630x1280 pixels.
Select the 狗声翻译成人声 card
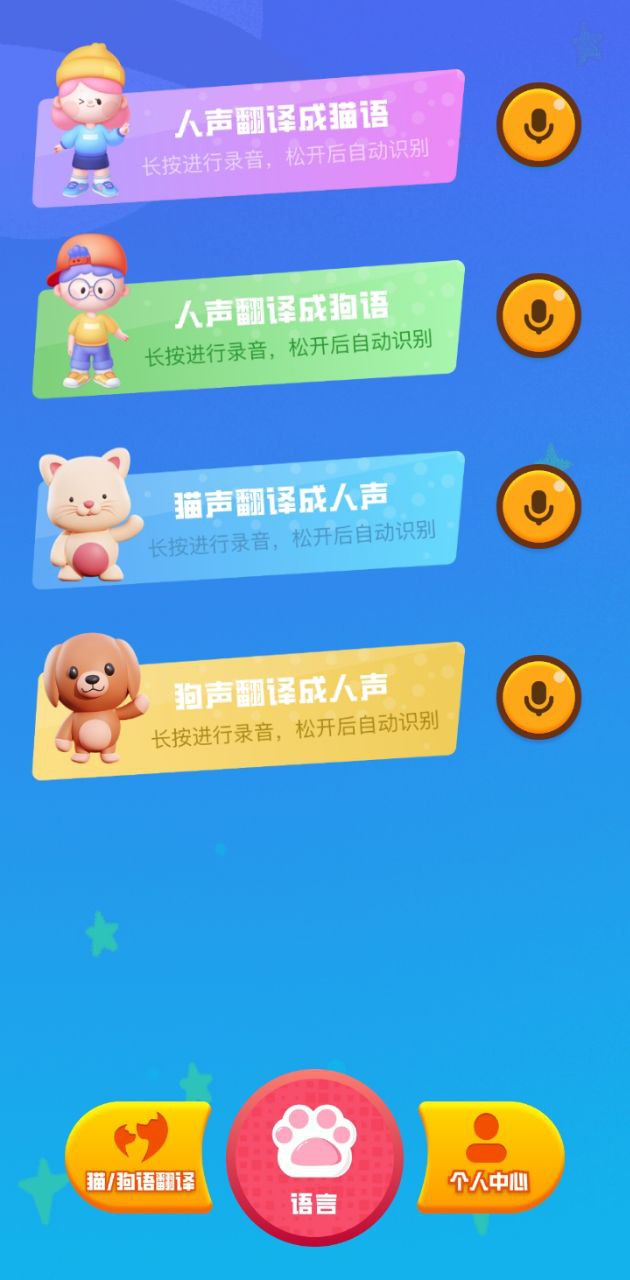click(x=280, y=708)
